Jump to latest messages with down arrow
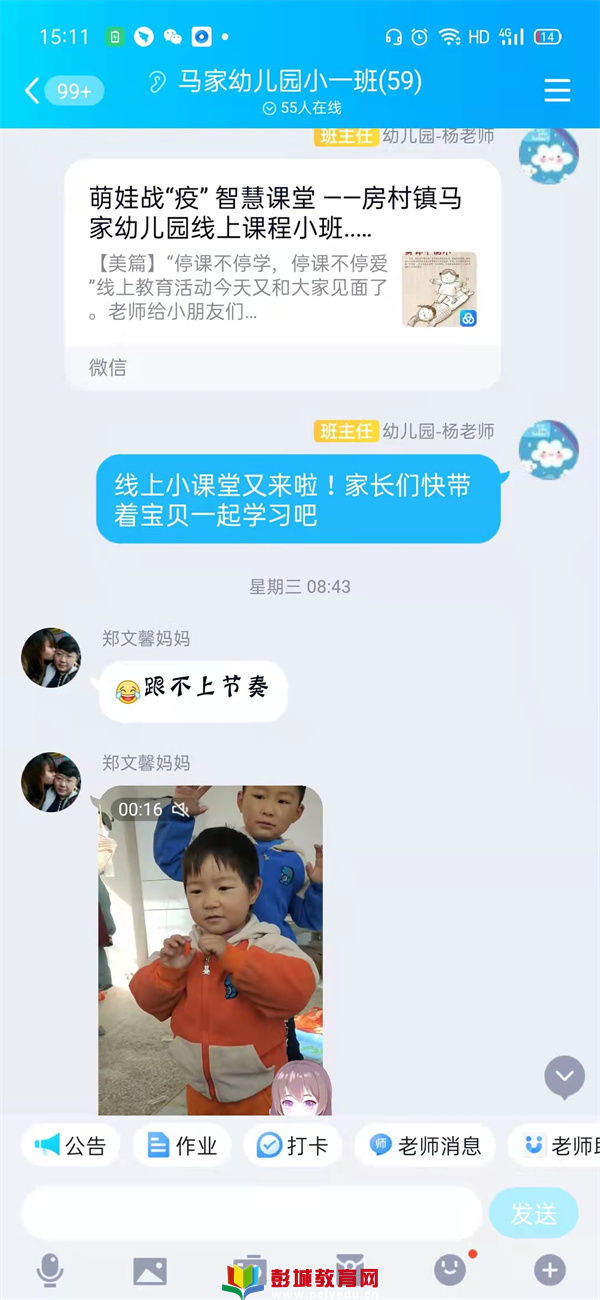 (x=564, y=1077)
